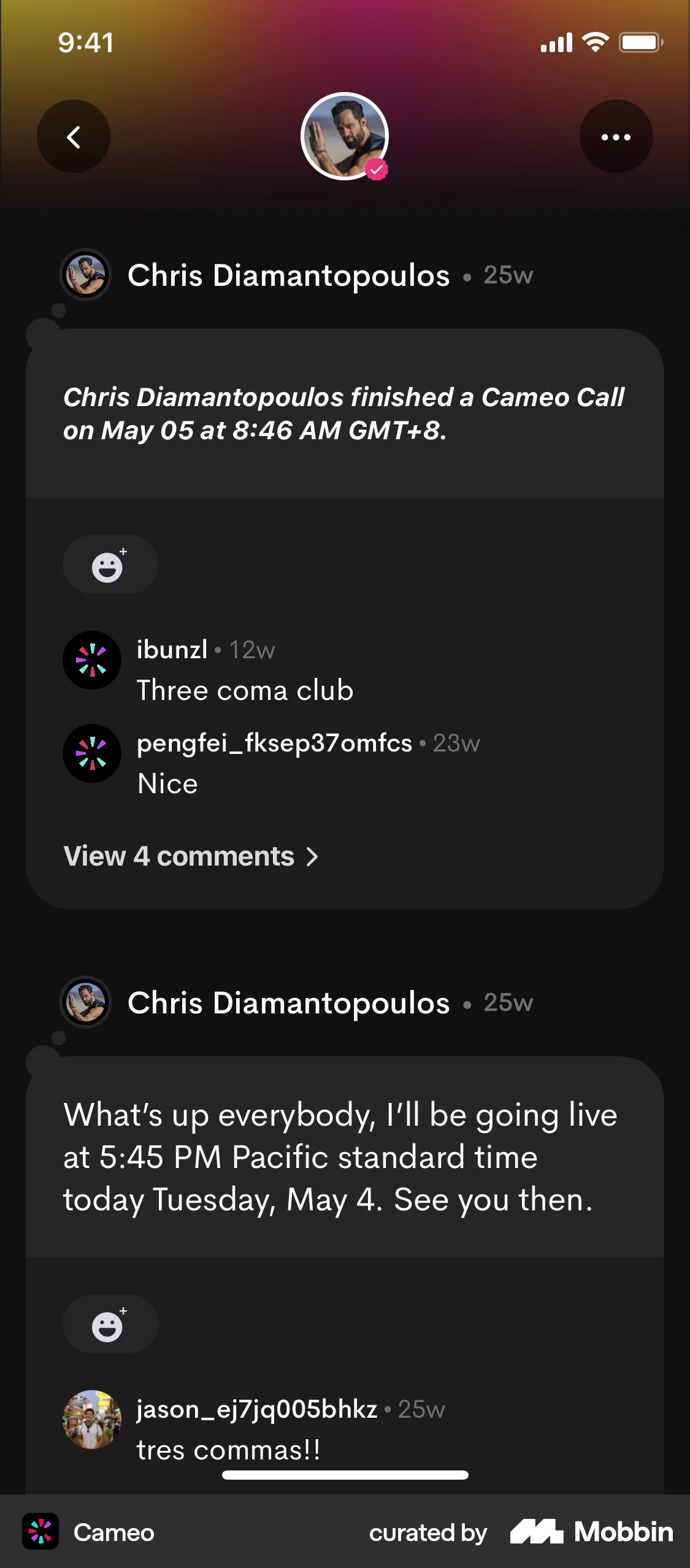The image size is (690, 1568).
Task: Tap the tres commas!! comment
Action: (x=228, y=1450)
